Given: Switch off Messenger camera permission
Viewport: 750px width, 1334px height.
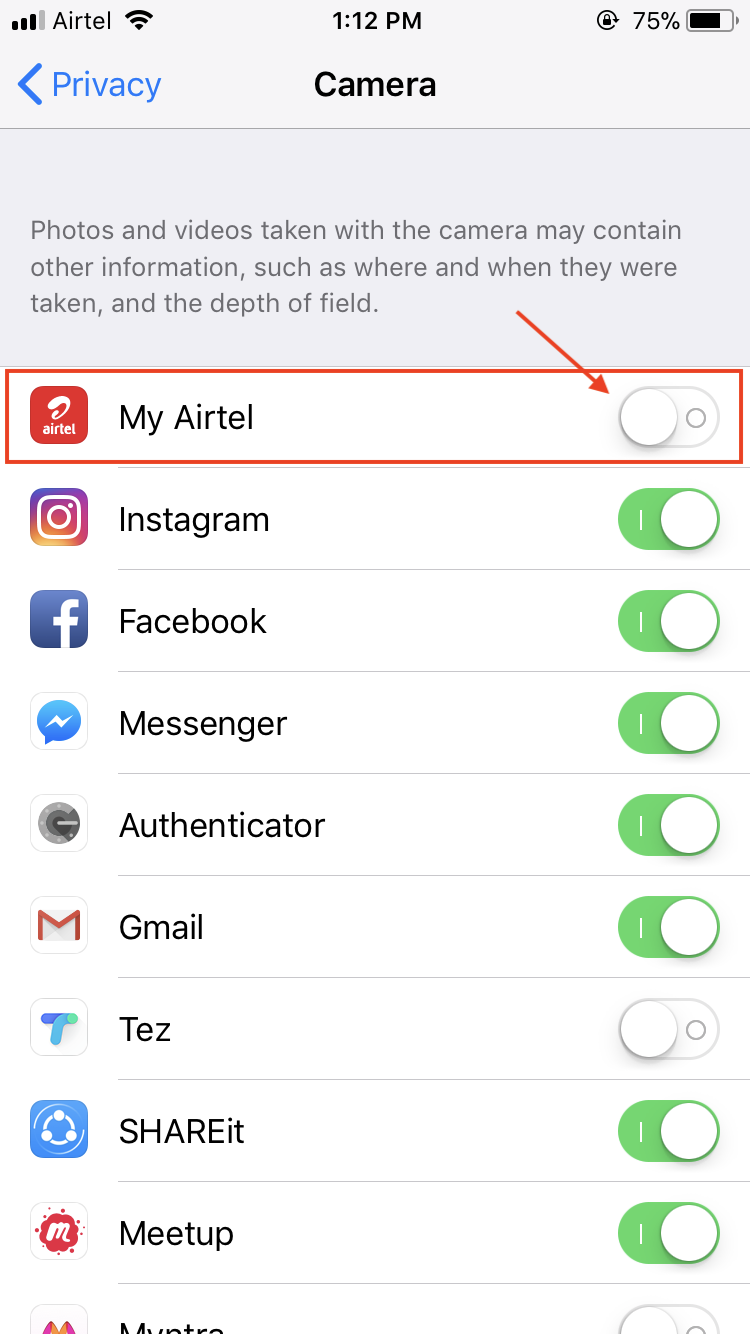Looking at the screenshot, I should click(668, 724).
